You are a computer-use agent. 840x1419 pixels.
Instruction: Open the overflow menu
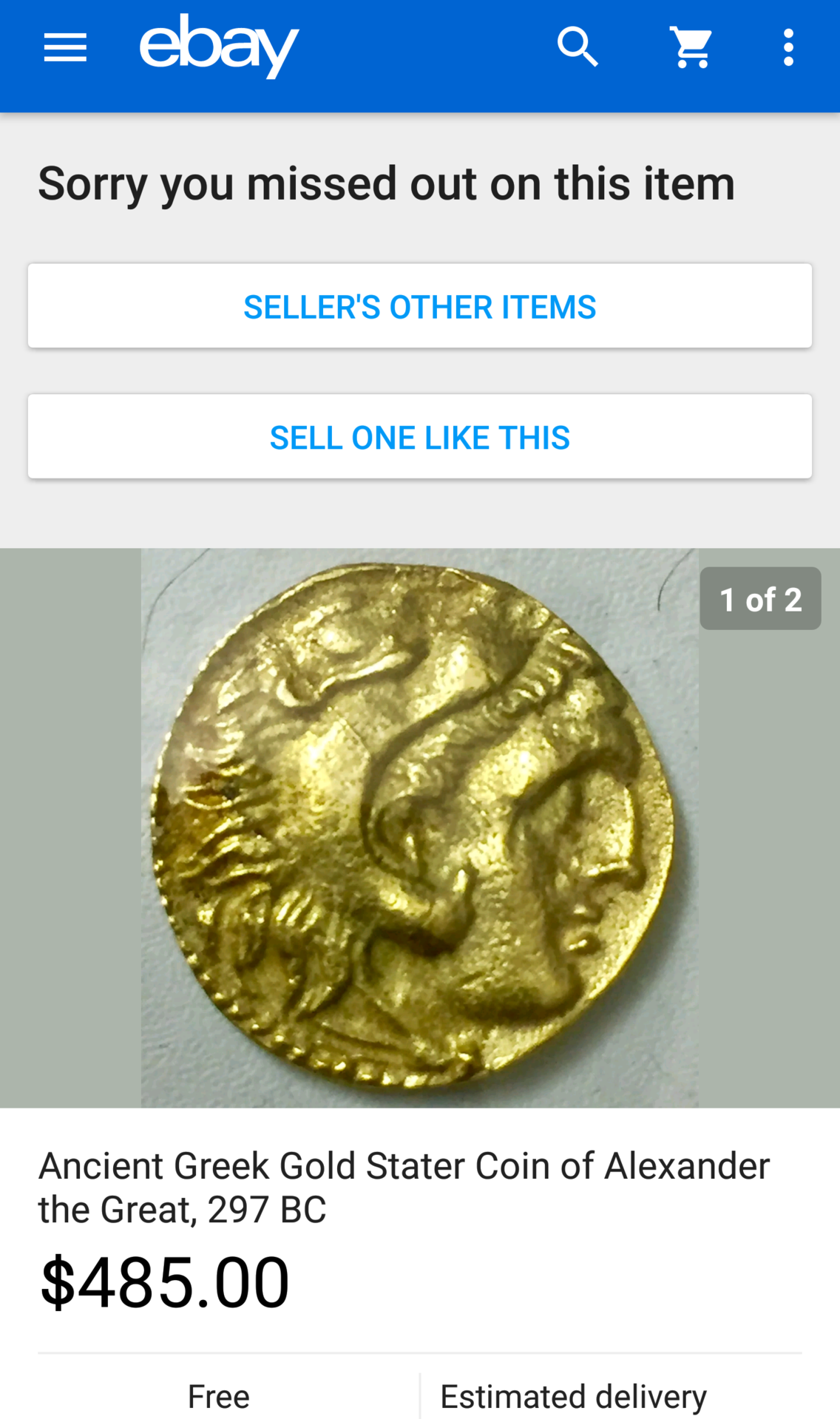point(788,47)
